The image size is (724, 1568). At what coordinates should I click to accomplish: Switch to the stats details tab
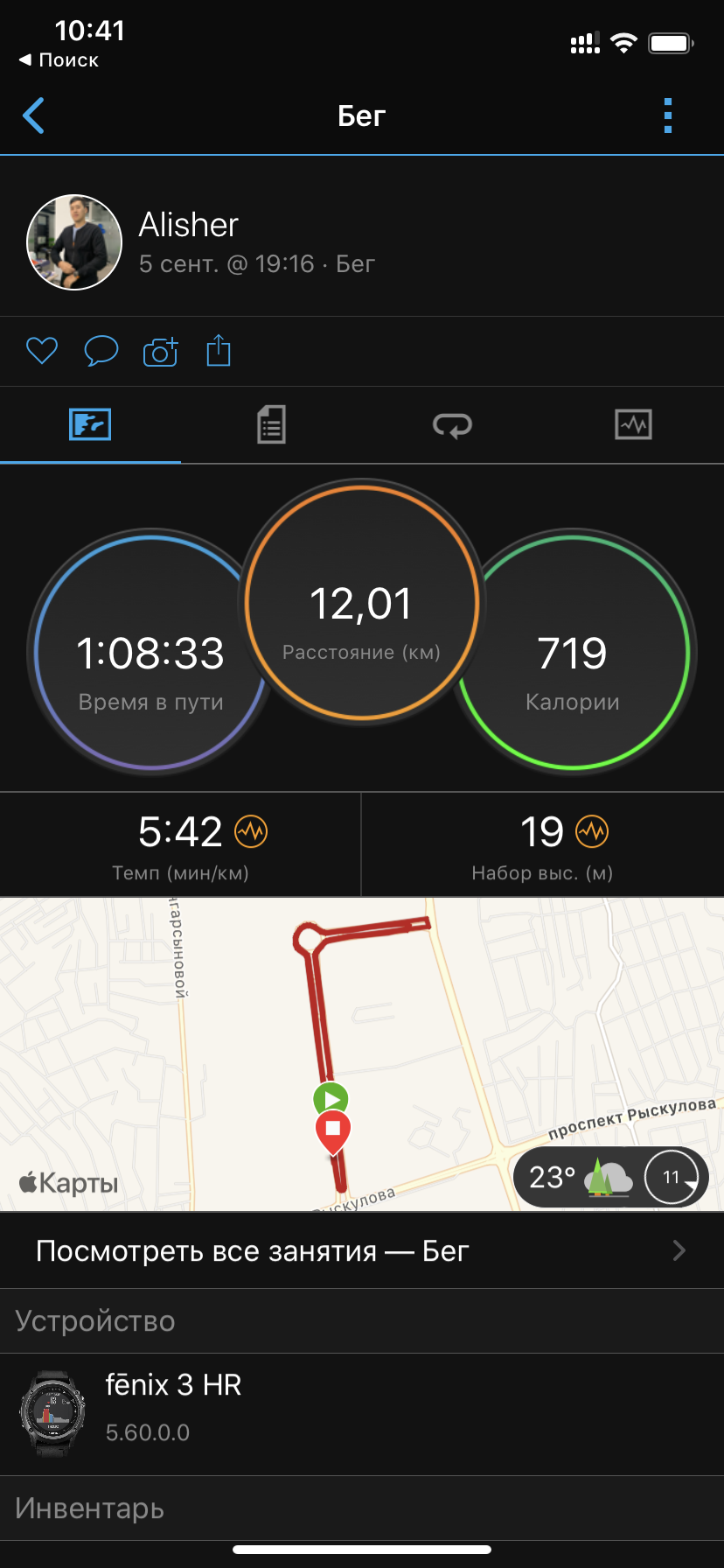coord(271,425)
